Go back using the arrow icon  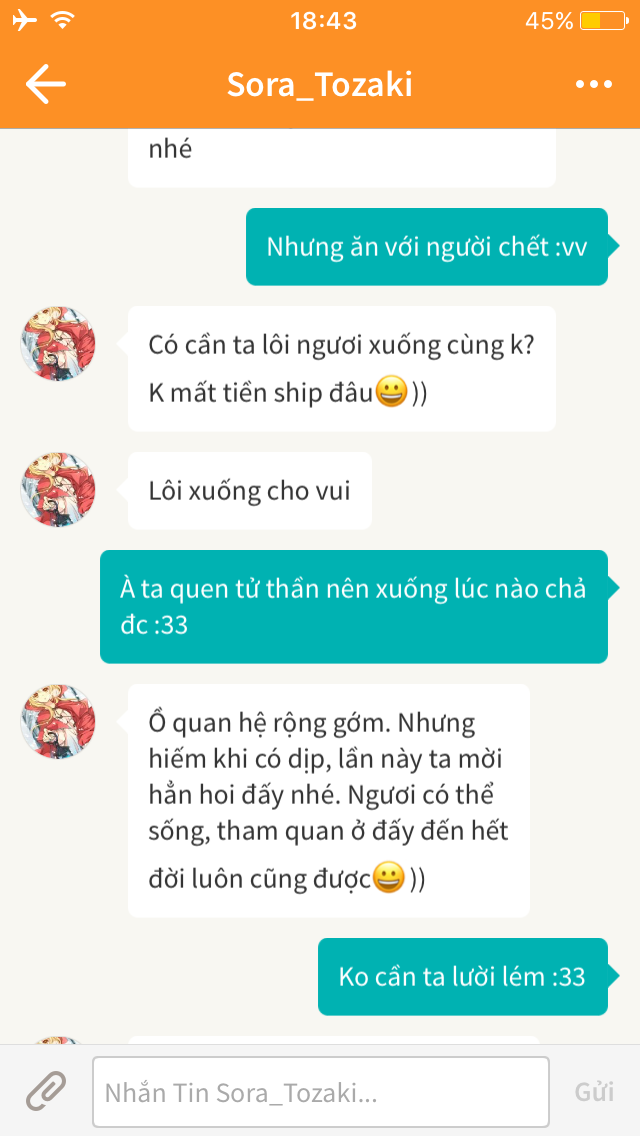pos(45,85)
